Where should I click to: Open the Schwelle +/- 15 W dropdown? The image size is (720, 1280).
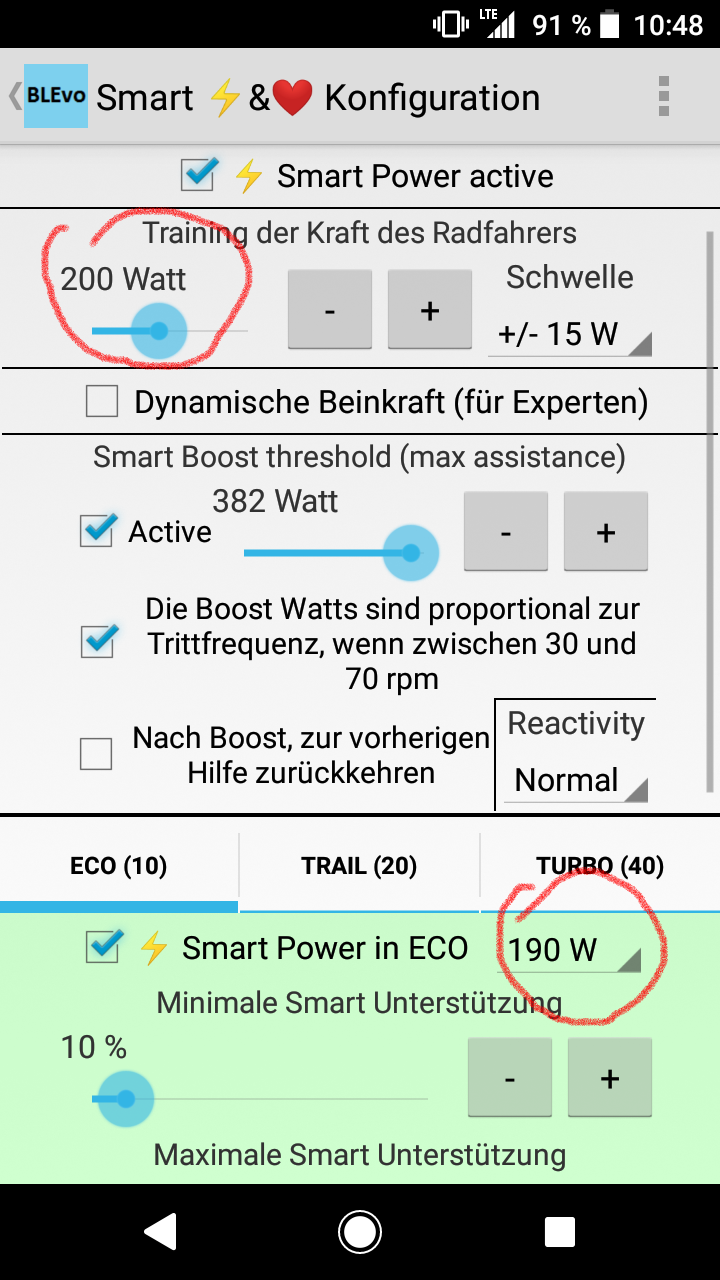570,334
